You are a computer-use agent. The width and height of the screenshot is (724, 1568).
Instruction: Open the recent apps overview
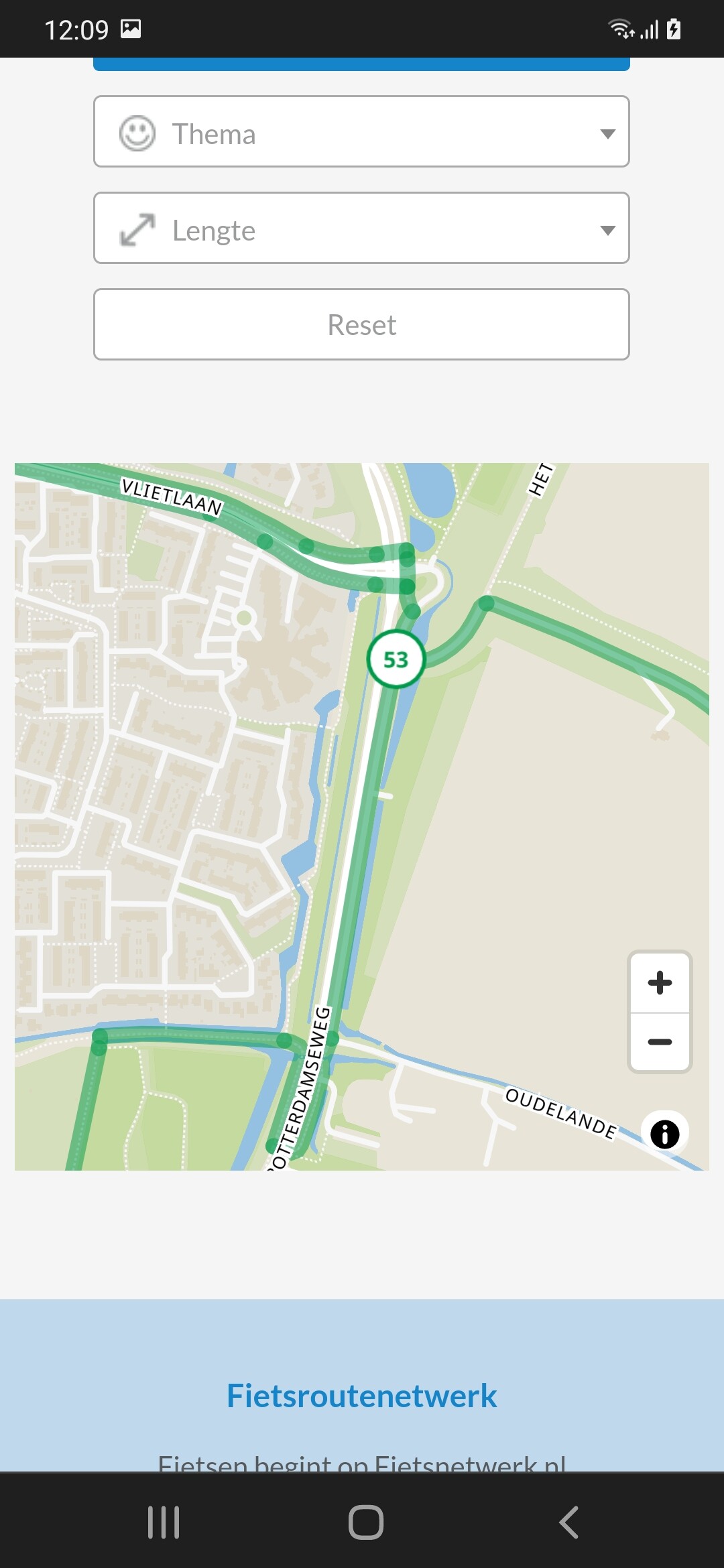click(164, 1522)
